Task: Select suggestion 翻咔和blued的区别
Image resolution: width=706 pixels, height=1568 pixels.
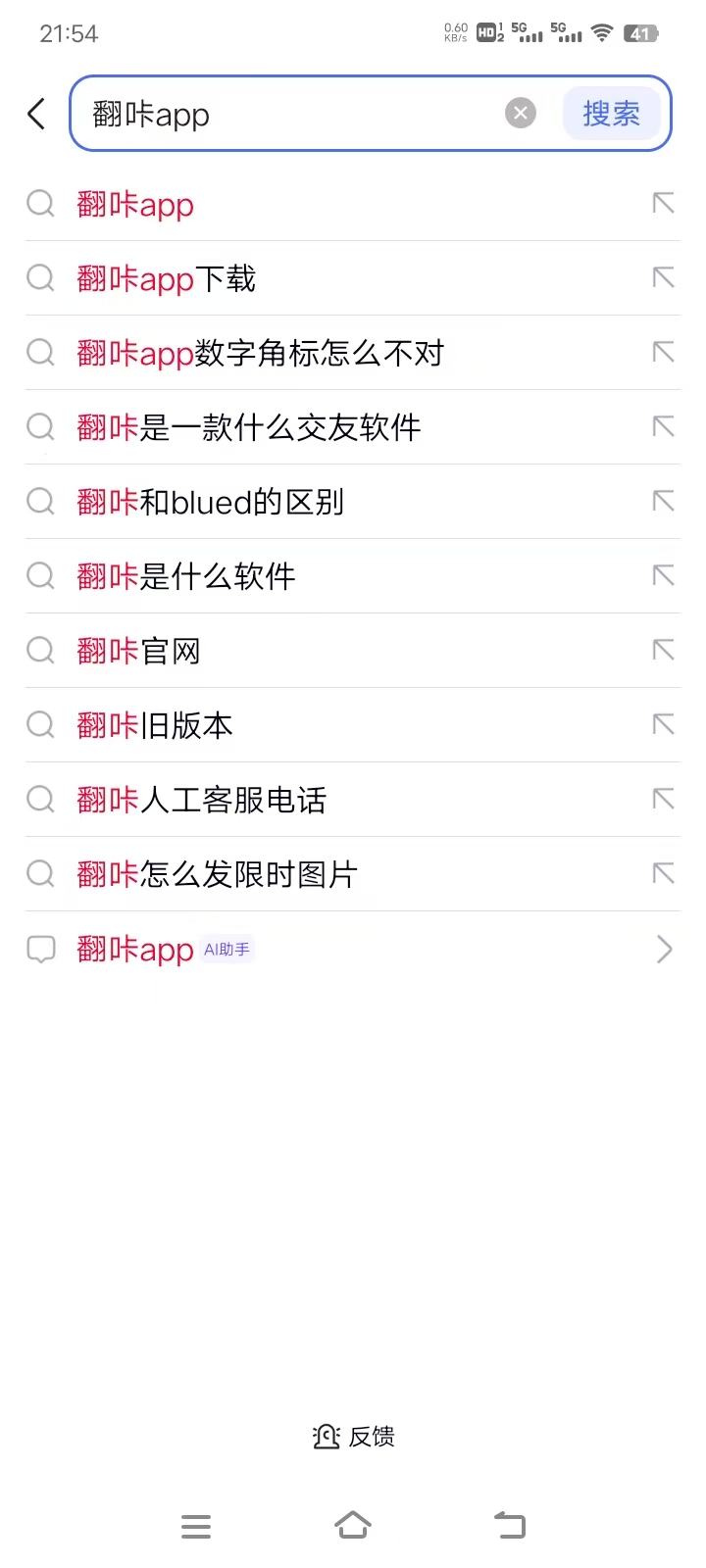Action: click(211, 503)
